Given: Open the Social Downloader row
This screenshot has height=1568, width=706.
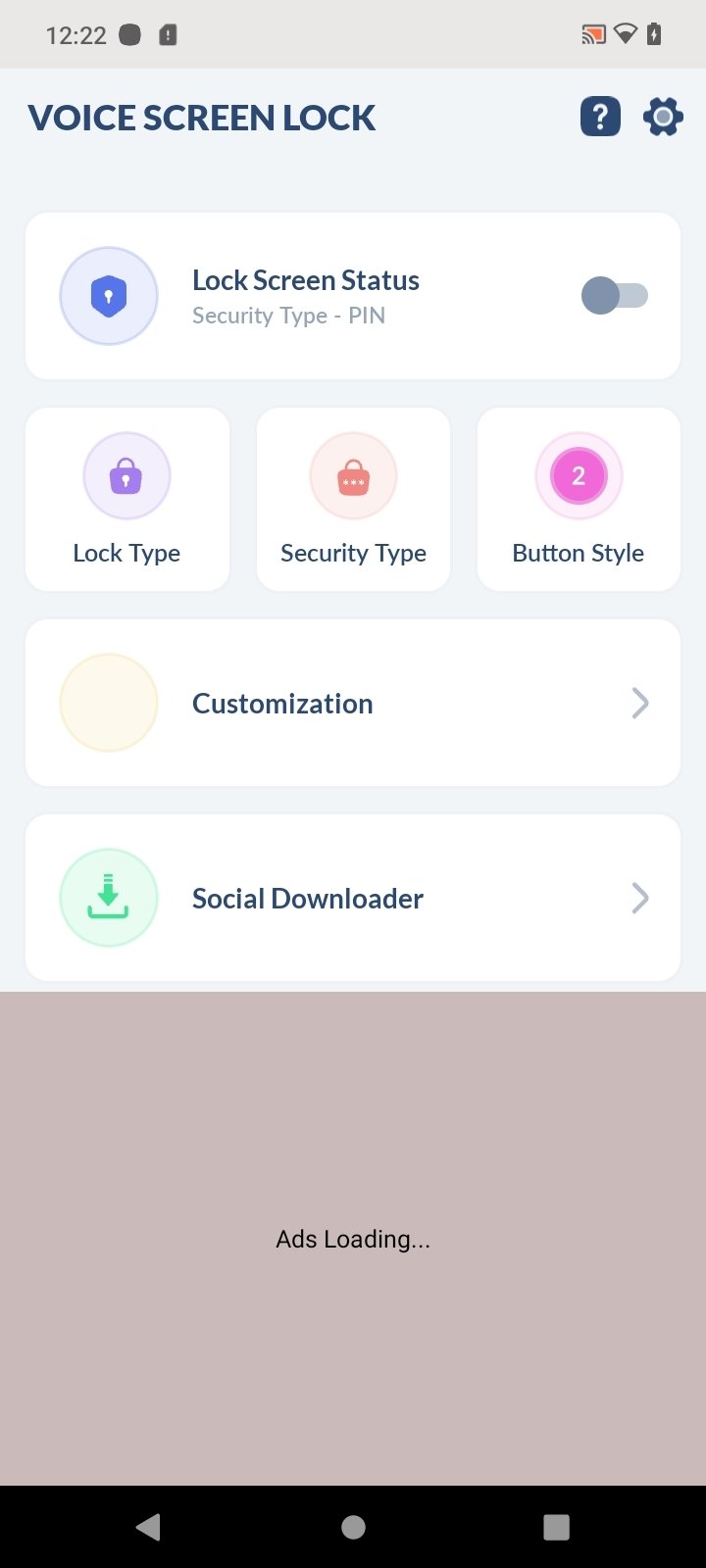Looking at the screenshot, I should 353,898.
